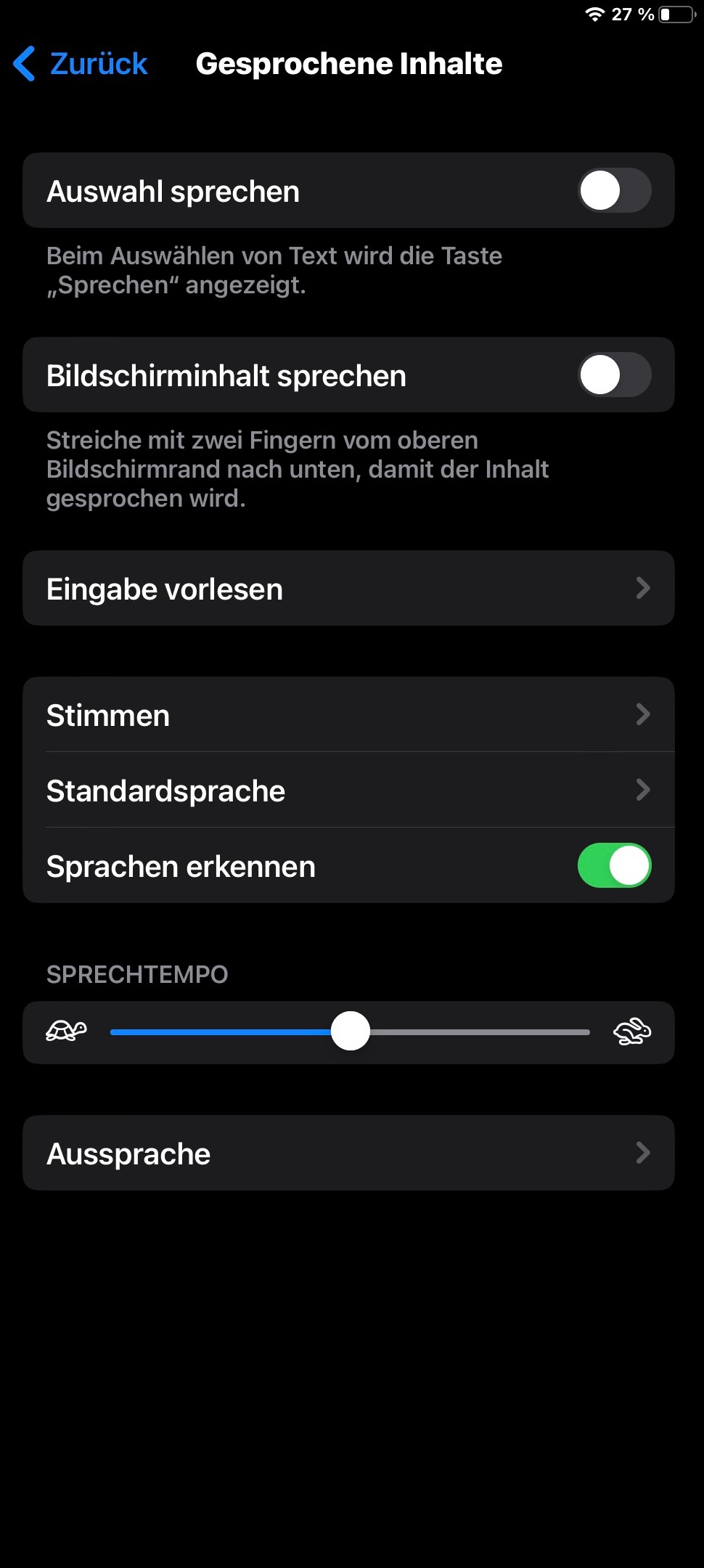Tap the Sprechtempo slider track near the rabbit
The width and height of the screenshot is (704, 1568).
(x=566, y=1032)
